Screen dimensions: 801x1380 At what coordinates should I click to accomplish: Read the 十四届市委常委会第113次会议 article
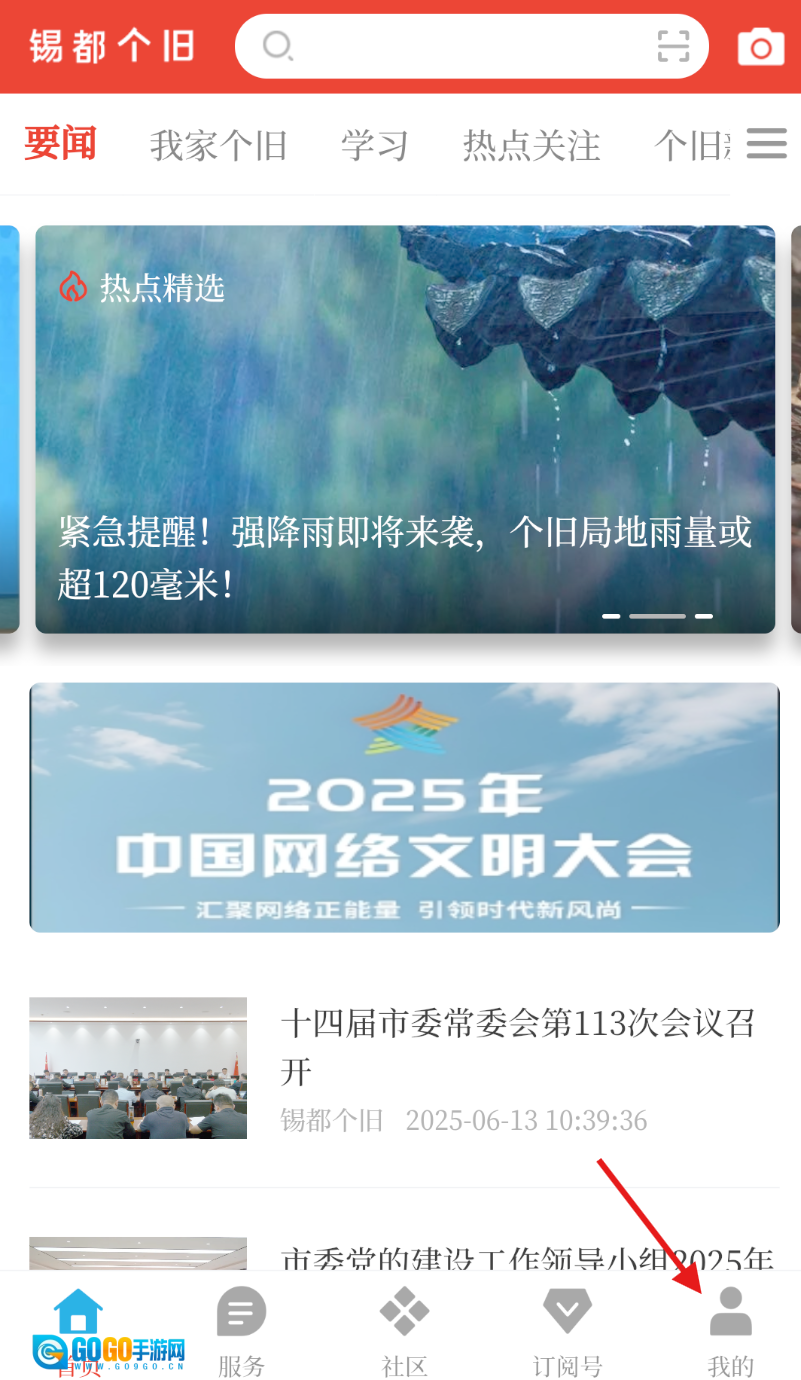(517, 1047)
